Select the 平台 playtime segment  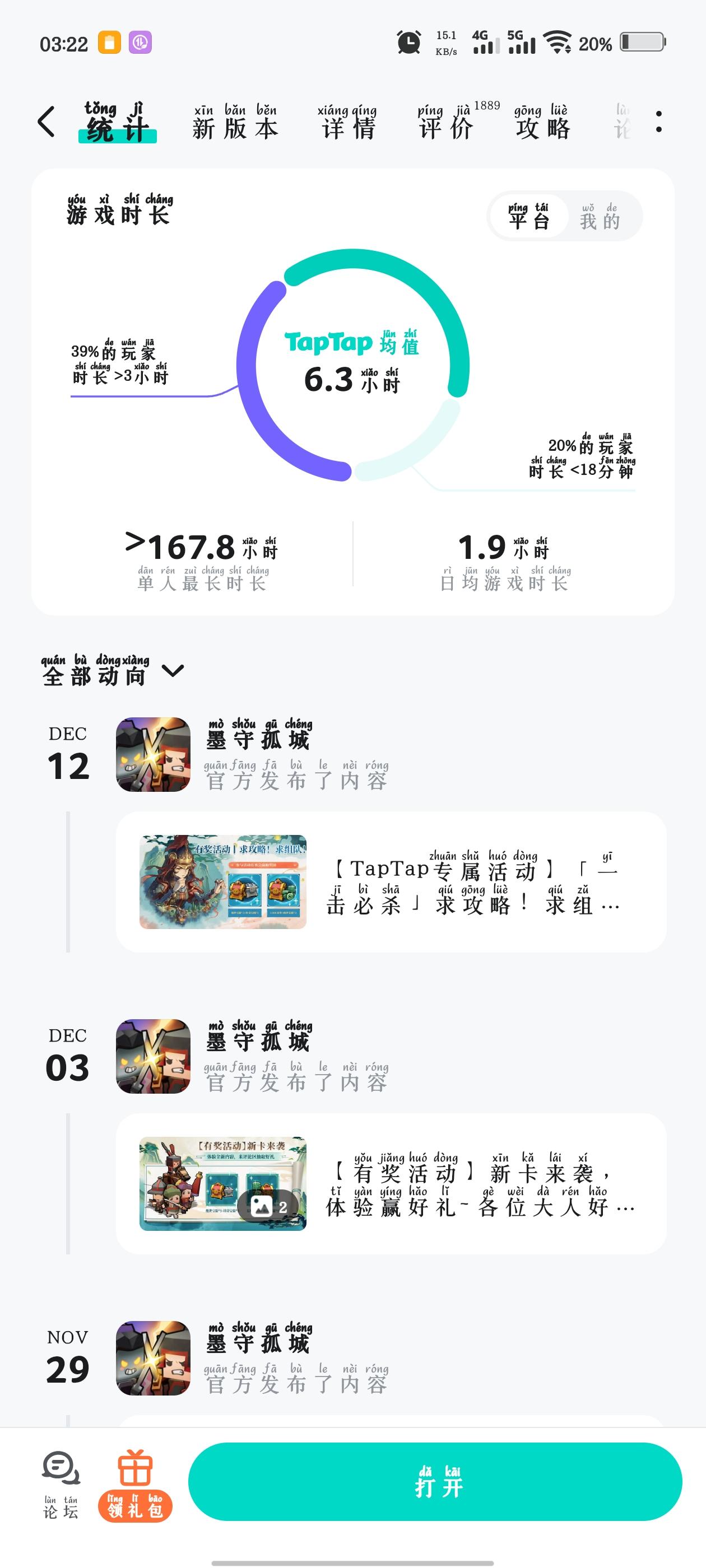coord(529,217)
